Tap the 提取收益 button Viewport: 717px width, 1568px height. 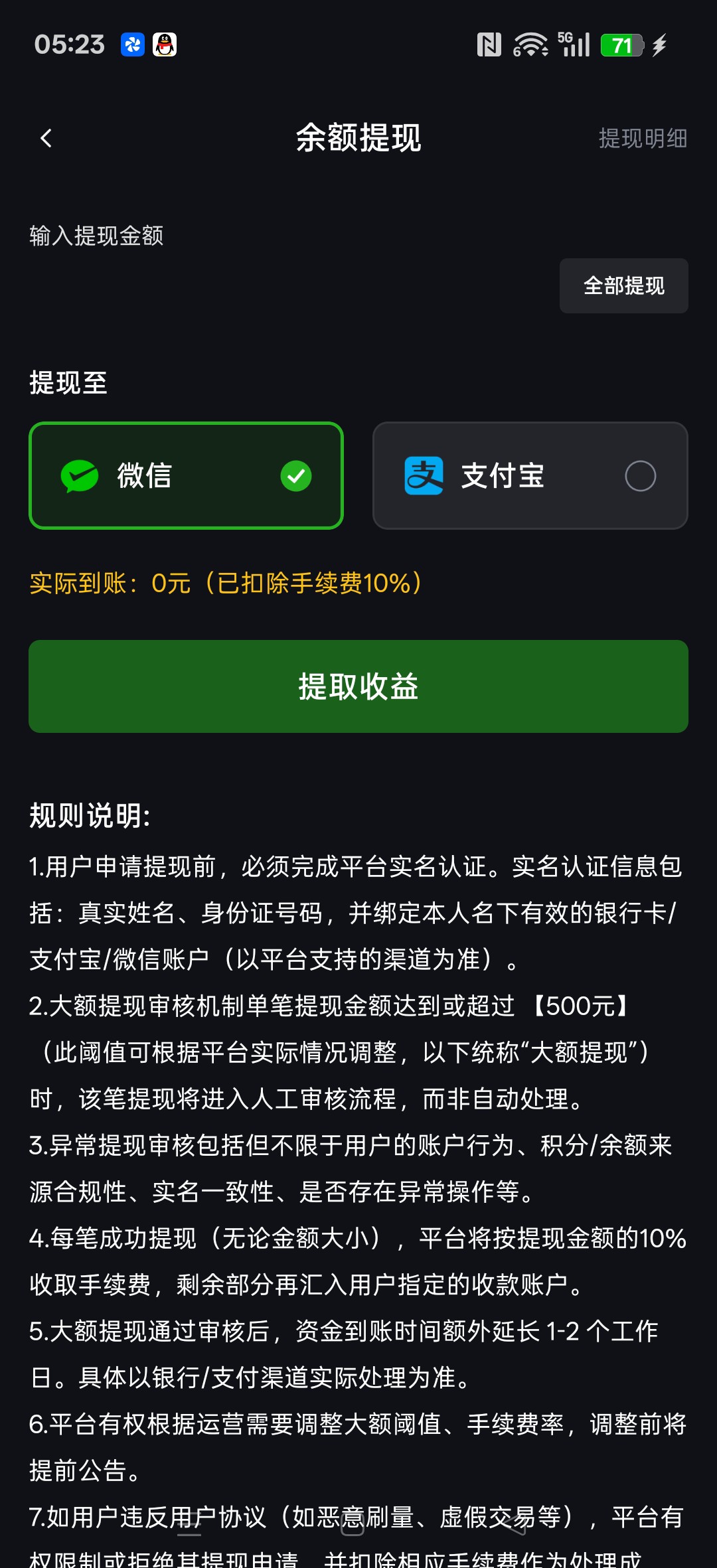tap(358, 686)
